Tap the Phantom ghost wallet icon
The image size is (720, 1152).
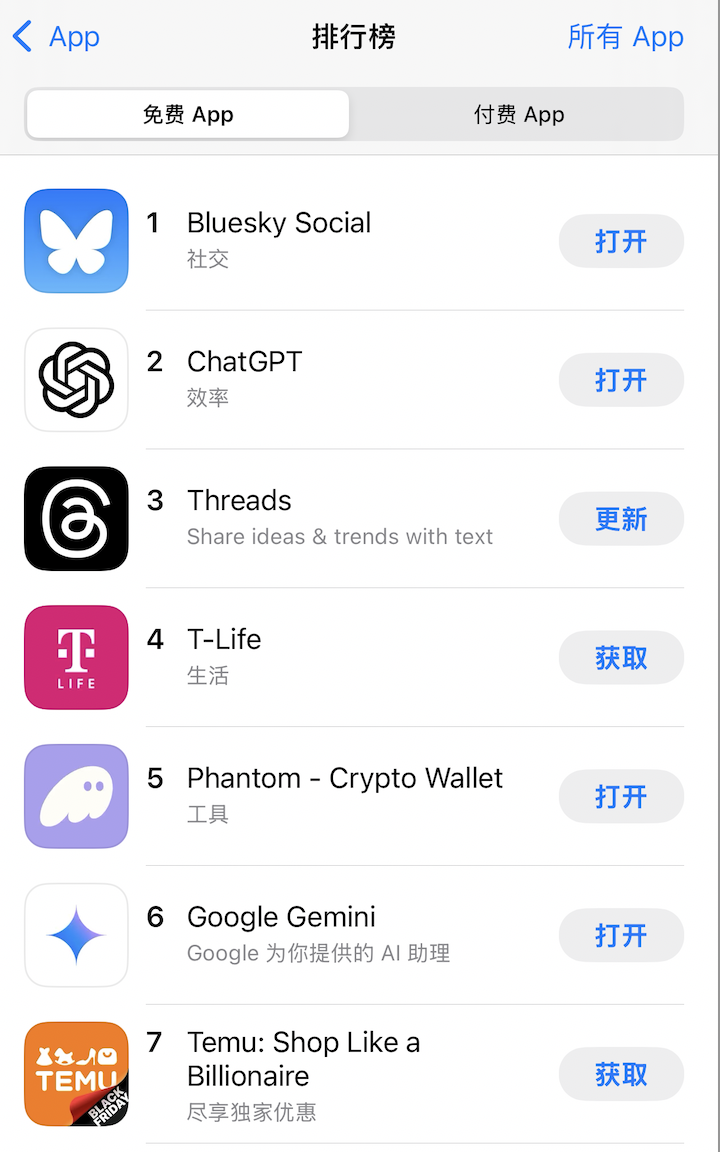[x=76, y=796]
